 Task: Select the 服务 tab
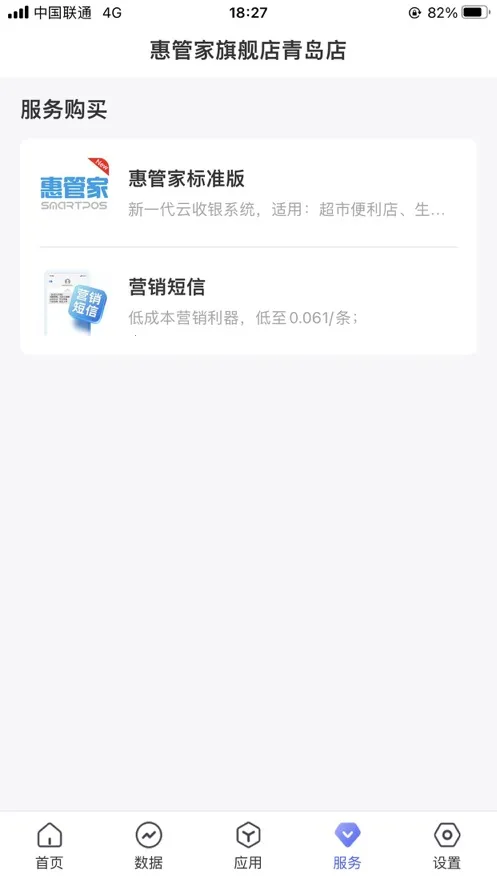coord(347,846)
